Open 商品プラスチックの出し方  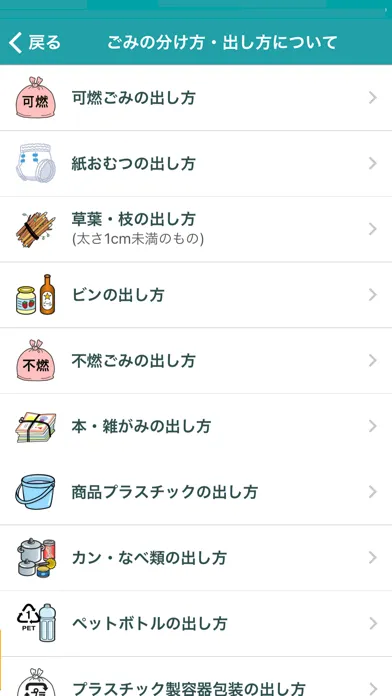click(196, 492)
